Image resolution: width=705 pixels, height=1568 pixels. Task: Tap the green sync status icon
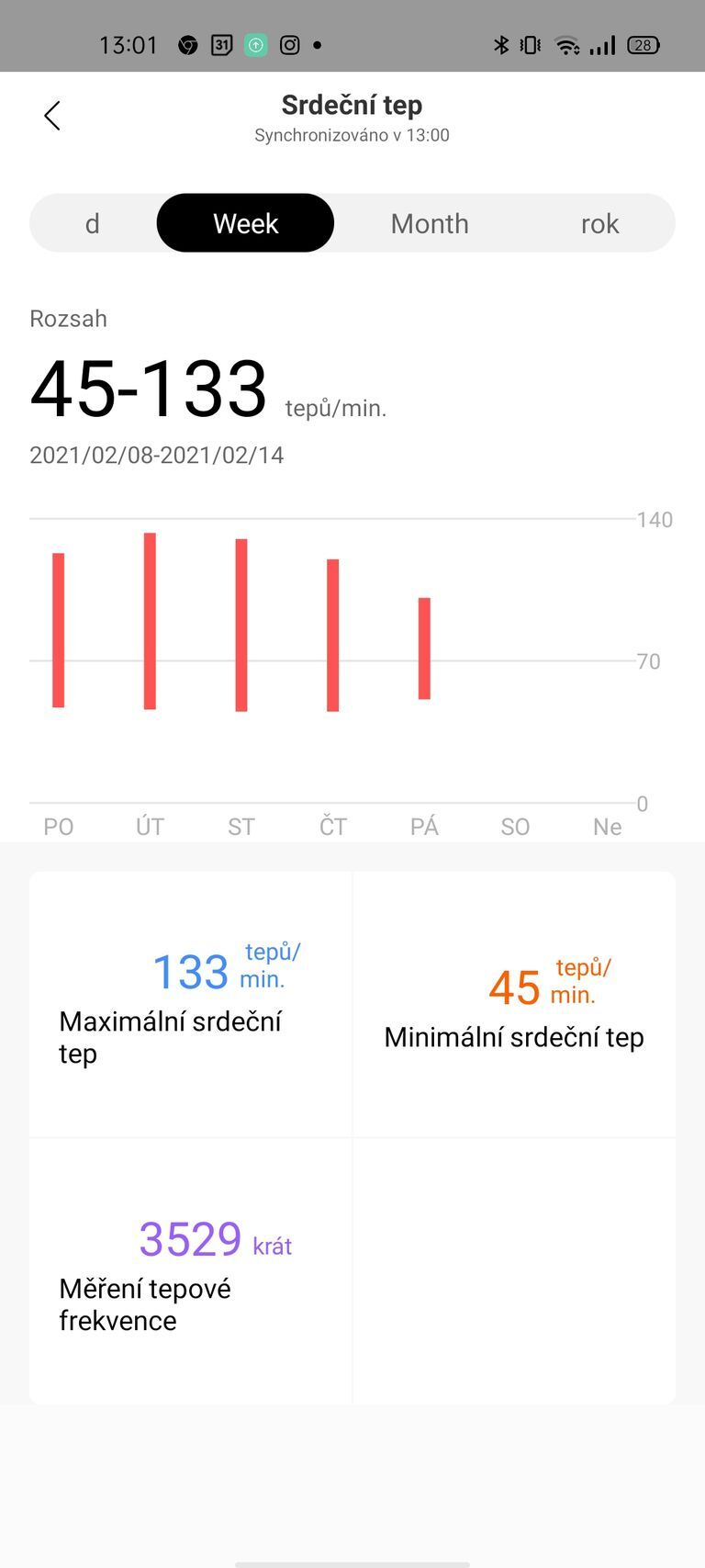pyautogui.click(x=255, y=44)
